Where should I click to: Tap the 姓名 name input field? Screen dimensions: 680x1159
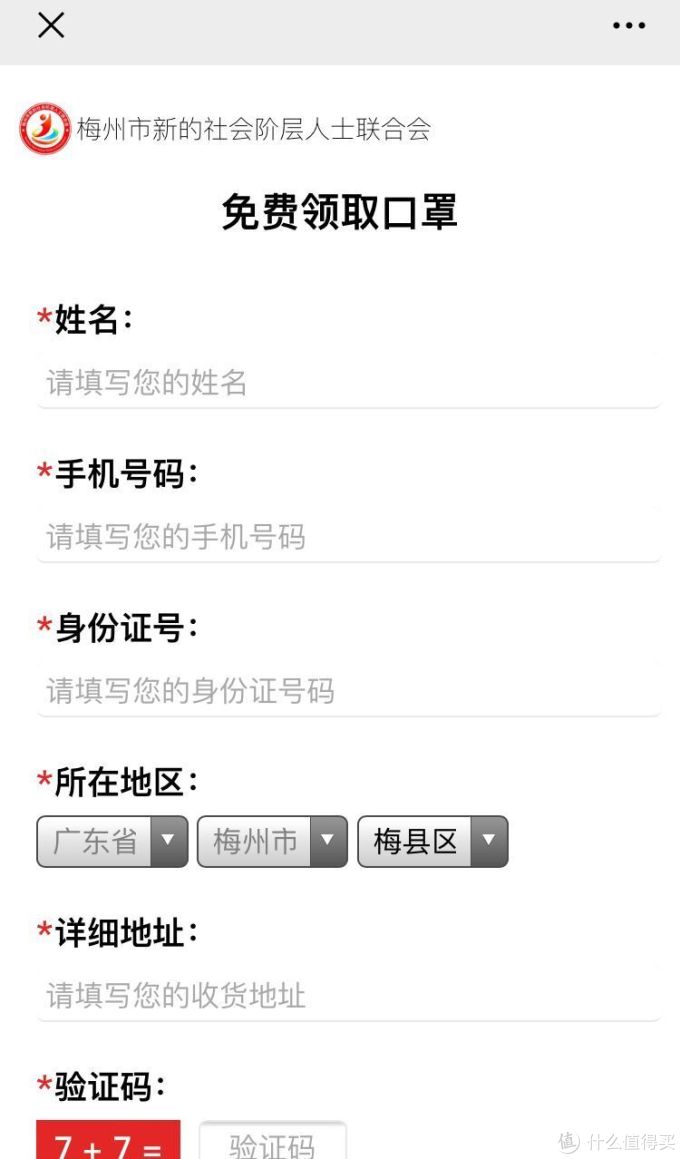click(x=348, y=382)
